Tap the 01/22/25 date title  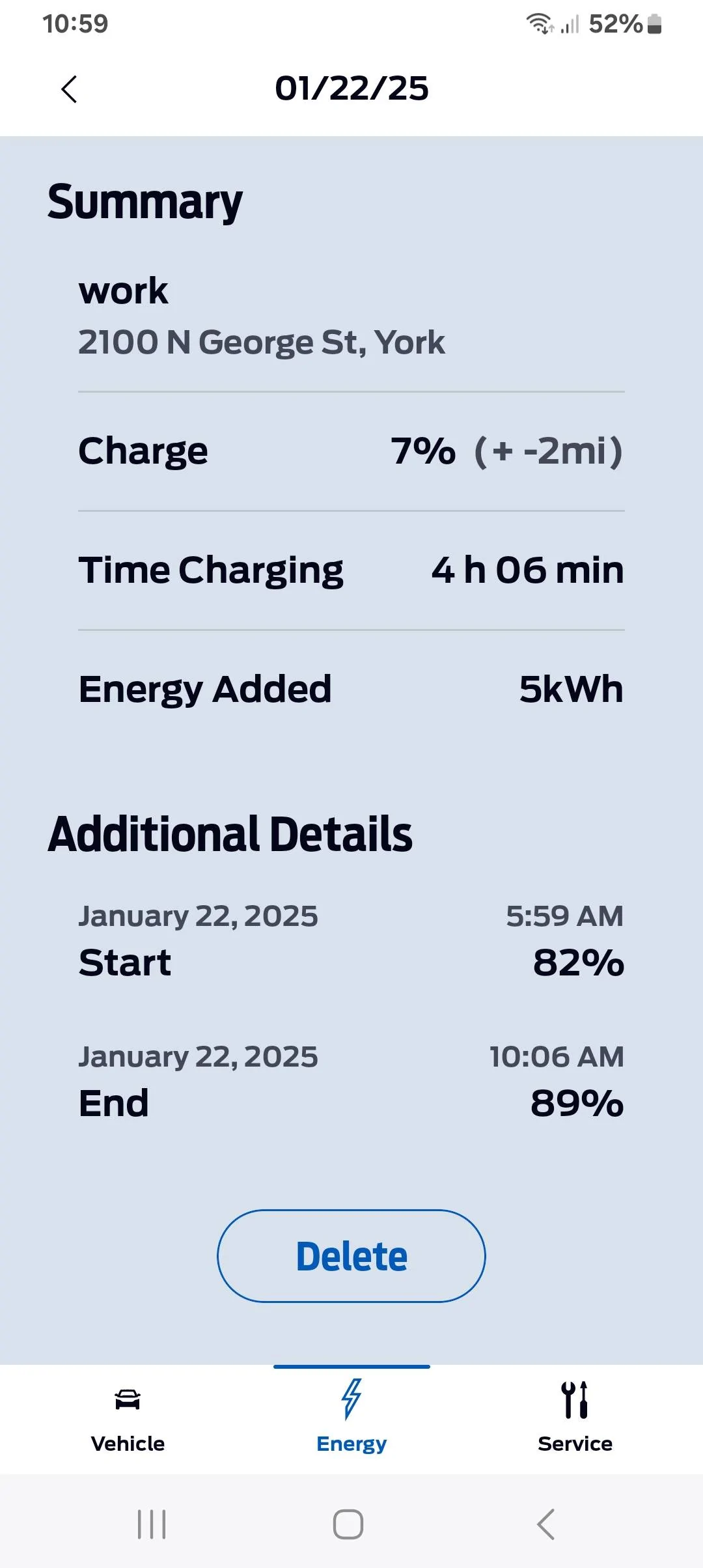pos(351,89)
